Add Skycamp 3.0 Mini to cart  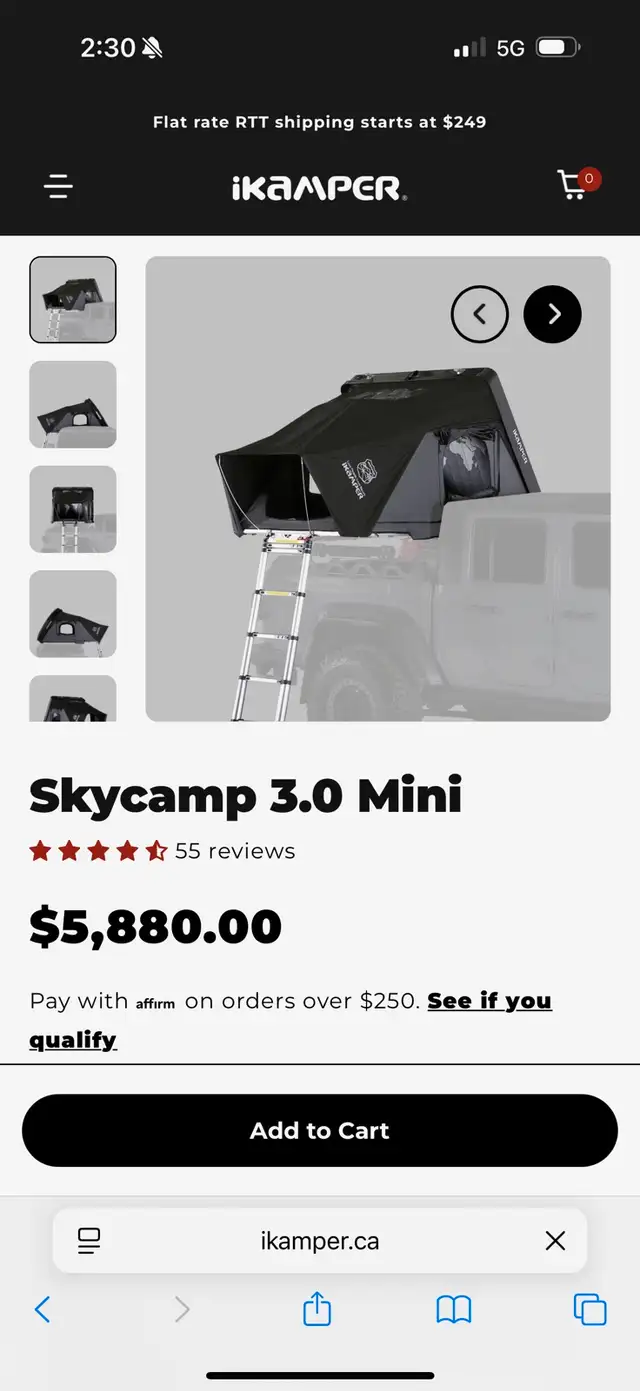(320, 1130)
